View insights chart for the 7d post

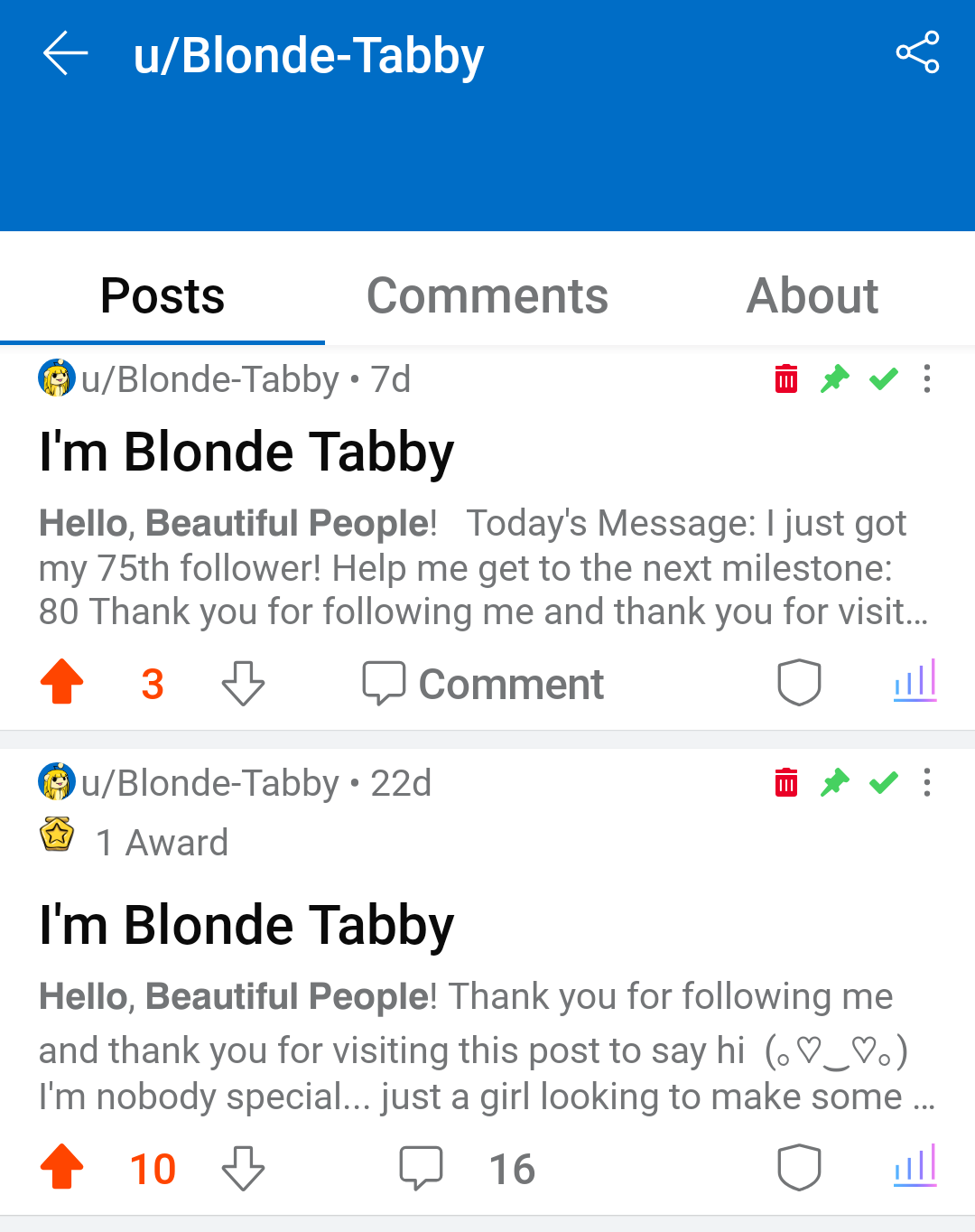point(915,681)
